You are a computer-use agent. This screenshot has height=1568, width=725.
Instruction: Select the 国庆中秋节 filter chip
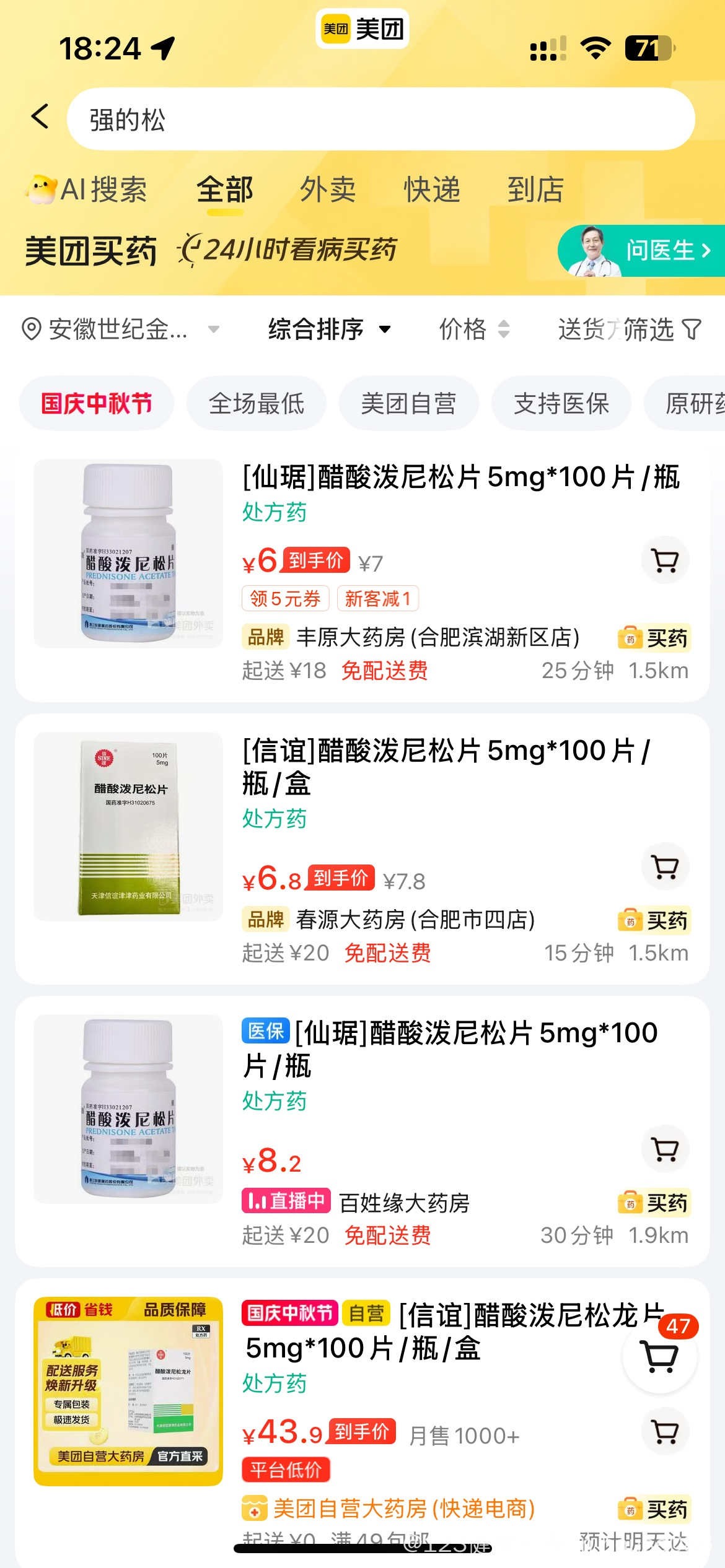[x=97, y=404]
